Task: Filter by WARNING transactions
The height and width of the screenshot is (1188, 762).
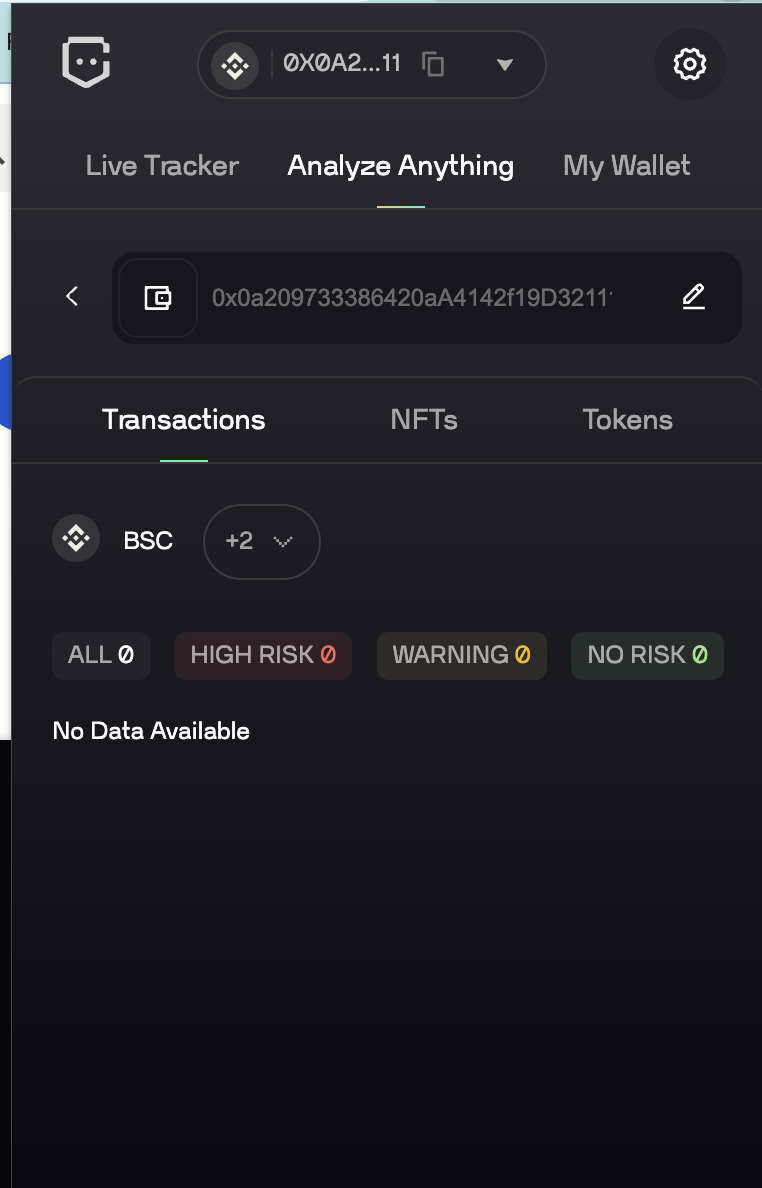Action: click(461, 656)
